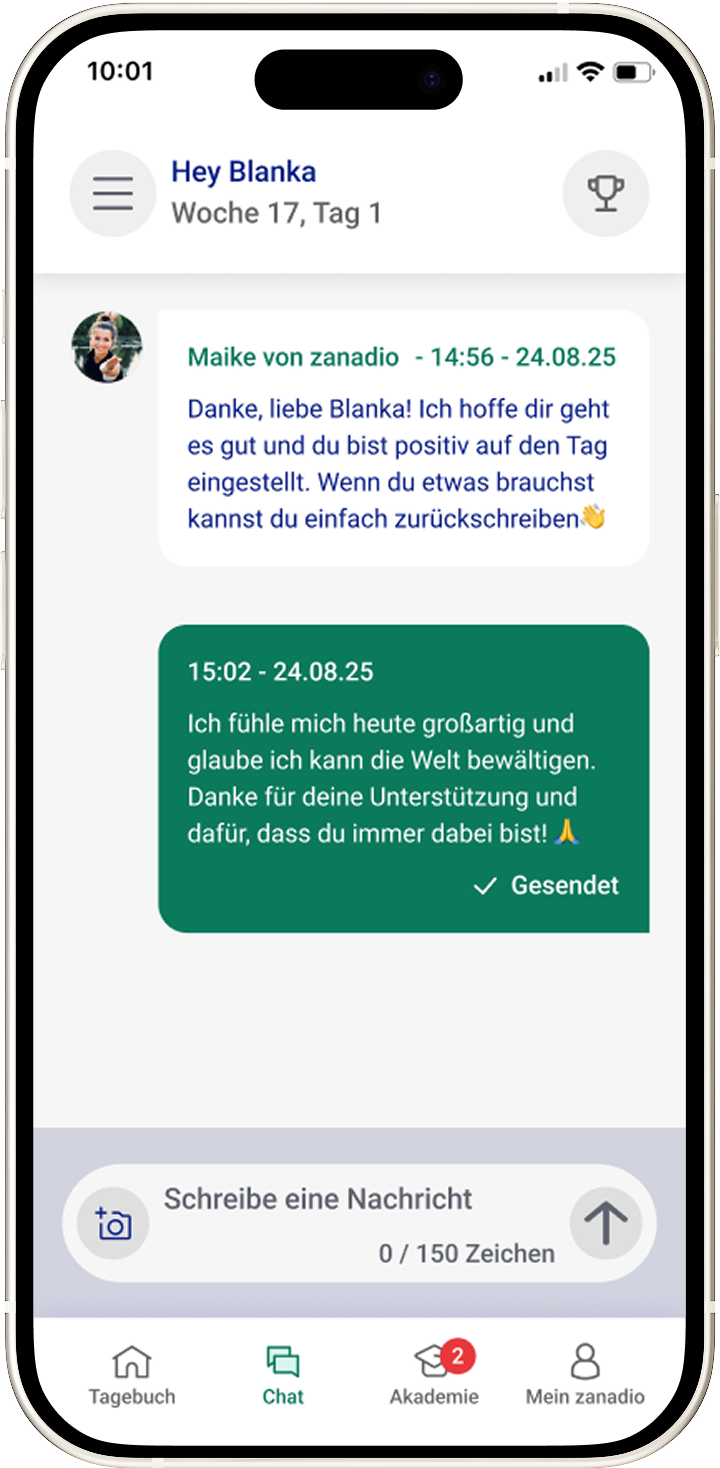This screenshot has height=1468, width=720.
Task: Open the hamburger menu
Action: [113, 193]
